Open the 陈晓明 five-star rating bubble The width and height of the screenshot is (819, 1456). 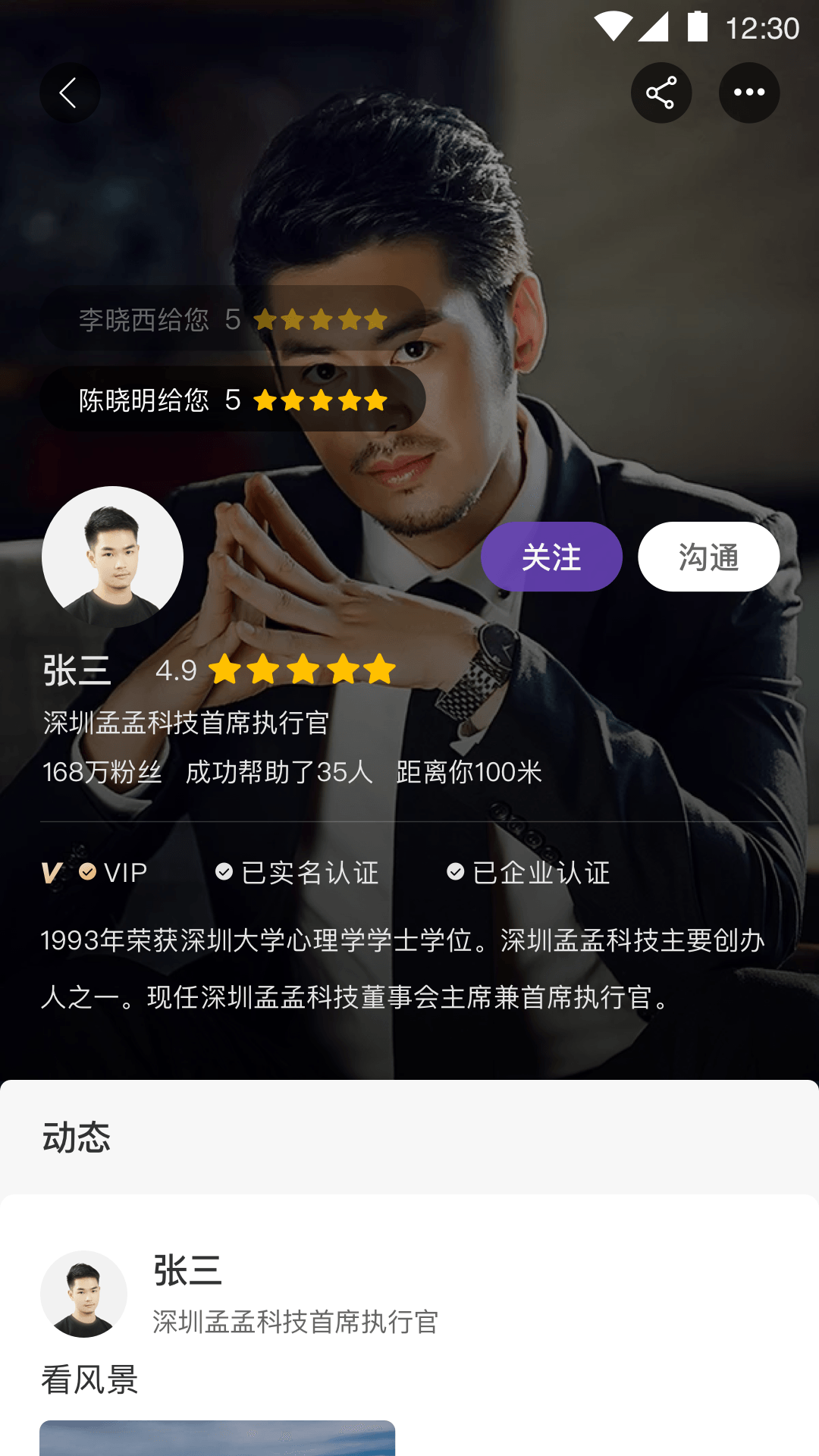click(232, 400)
